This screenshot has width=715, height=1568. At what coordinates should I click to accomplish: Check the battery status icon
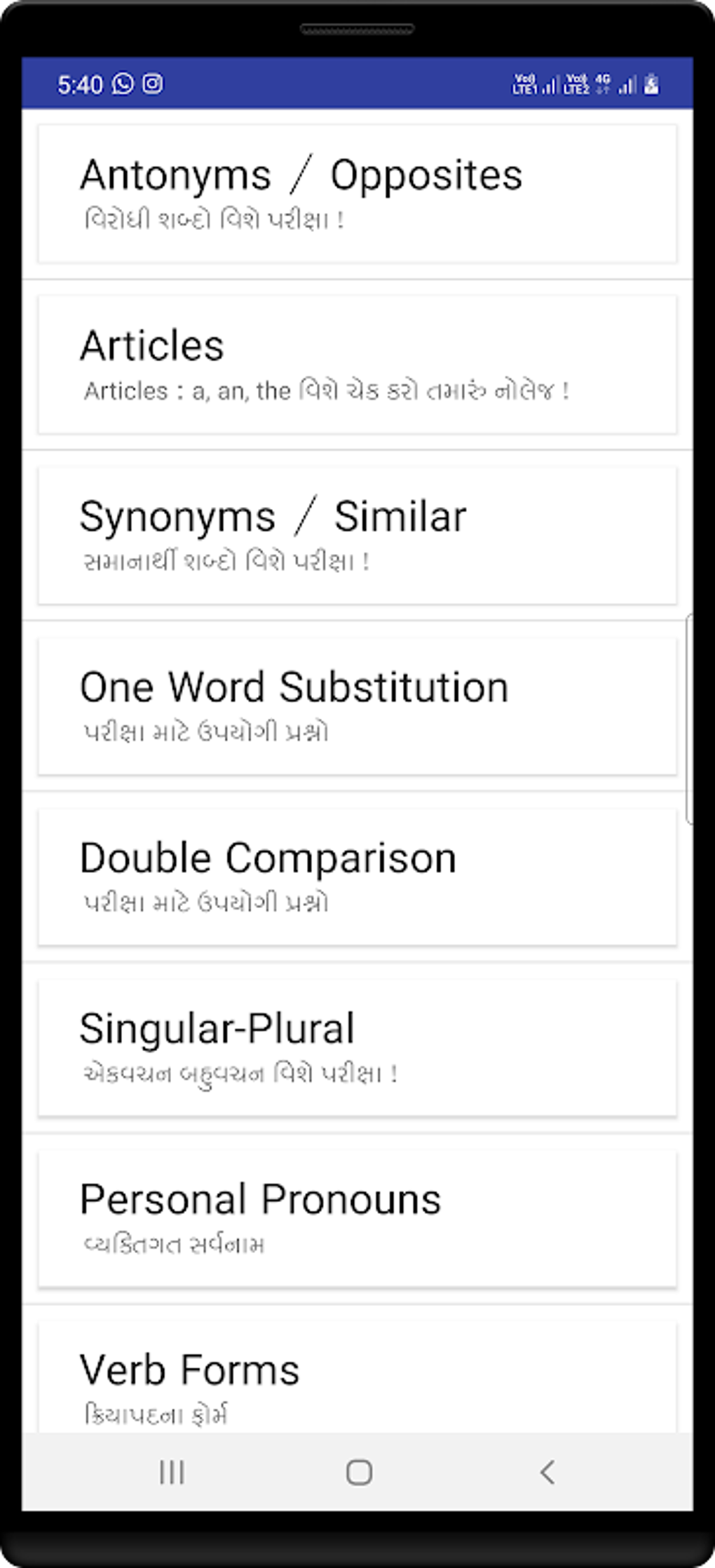652,85
